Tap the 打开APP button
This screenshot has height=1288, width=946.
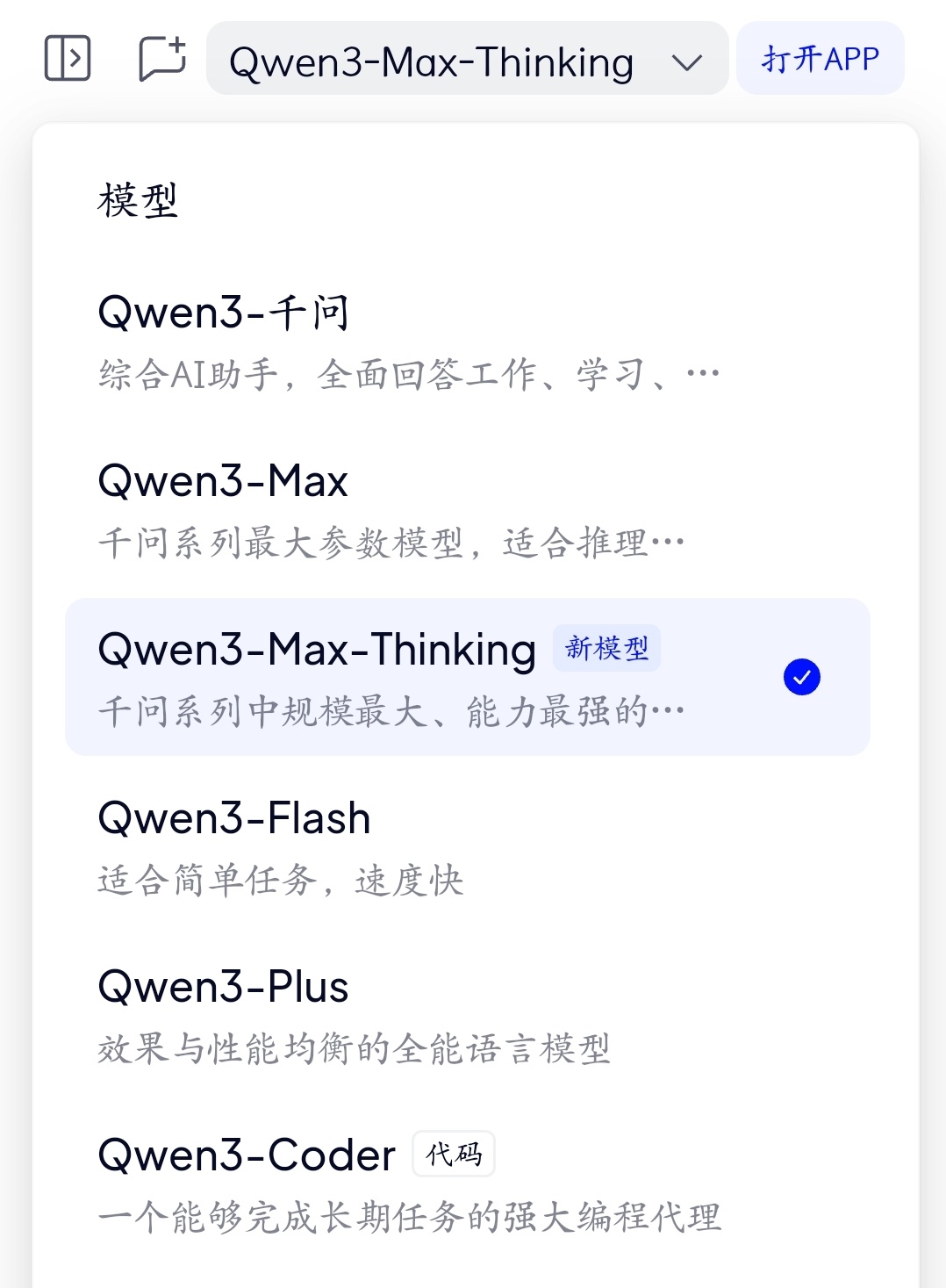(x=820, y=59)
